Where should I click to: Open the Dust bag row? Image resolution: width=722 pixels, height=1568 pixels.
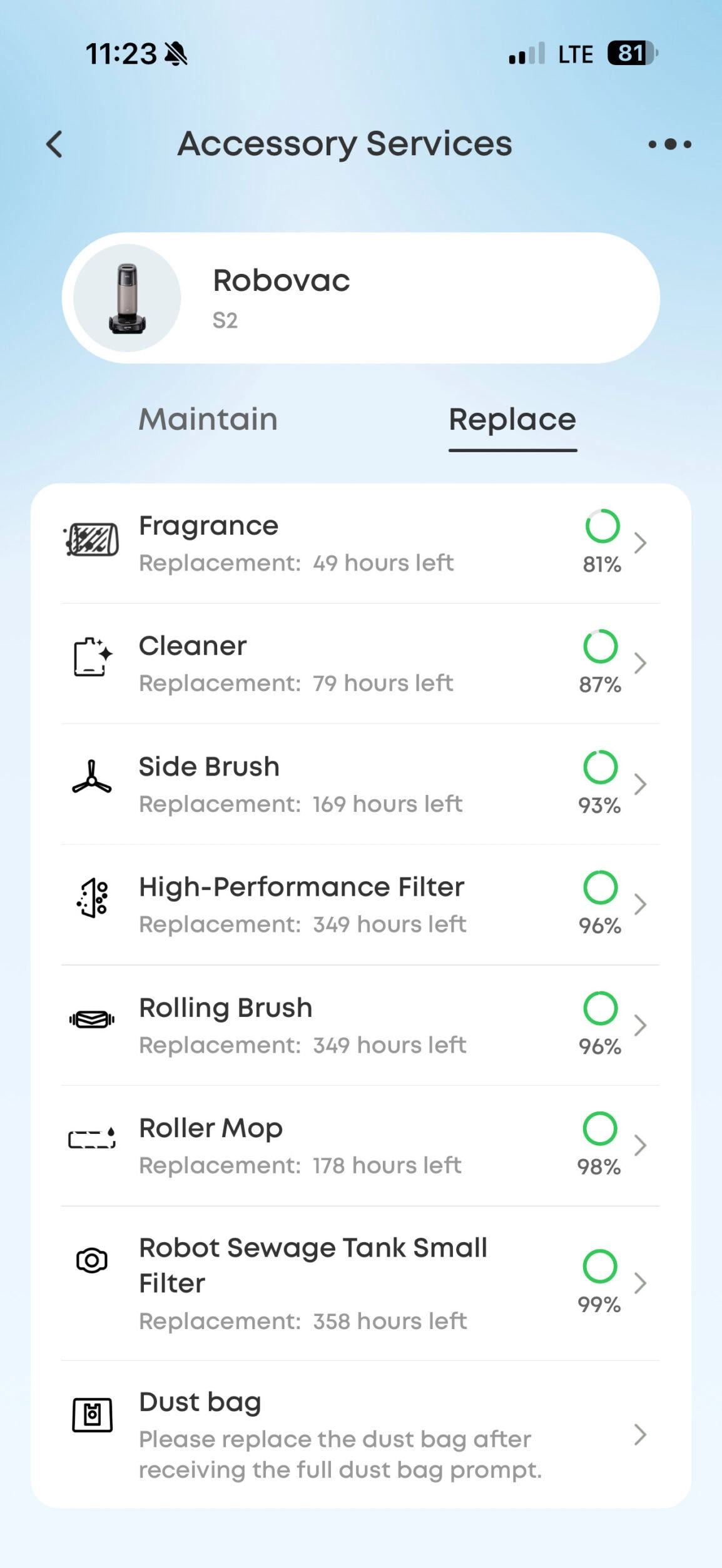pos(360,1434)
